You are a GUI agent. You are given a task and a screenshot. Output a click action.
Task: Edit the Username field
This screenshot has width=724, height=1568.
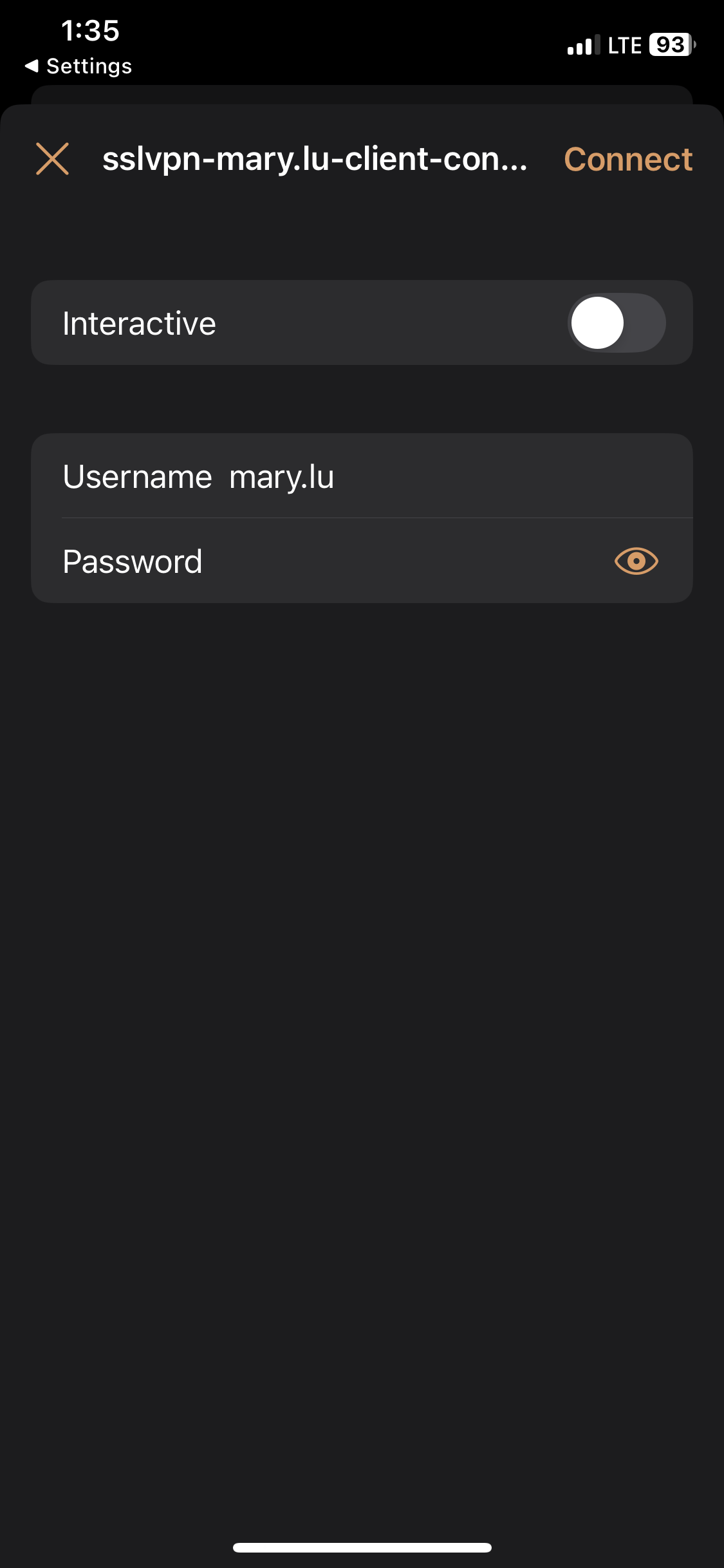(362, 476)
